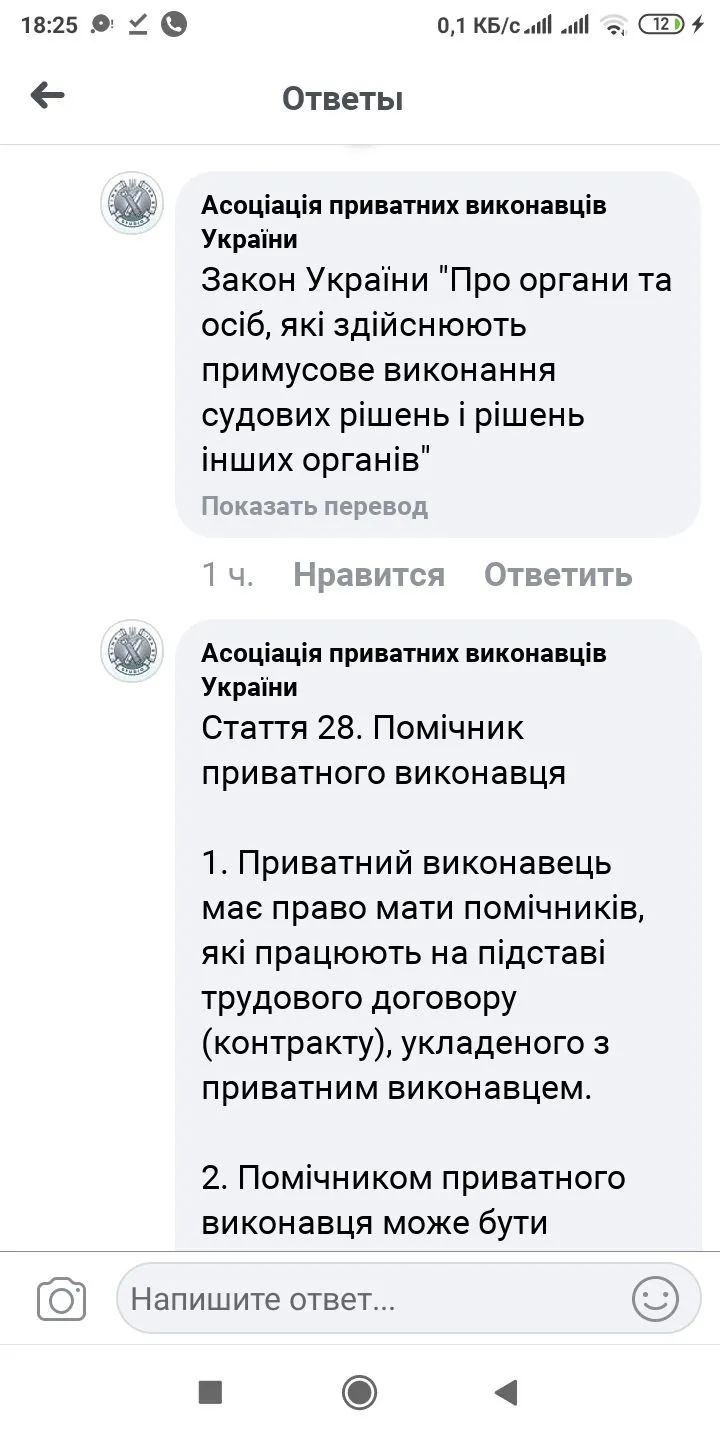Reply to the first comment with Ответить
This screenshot has width=720, height=1440.
click(557, 575)
